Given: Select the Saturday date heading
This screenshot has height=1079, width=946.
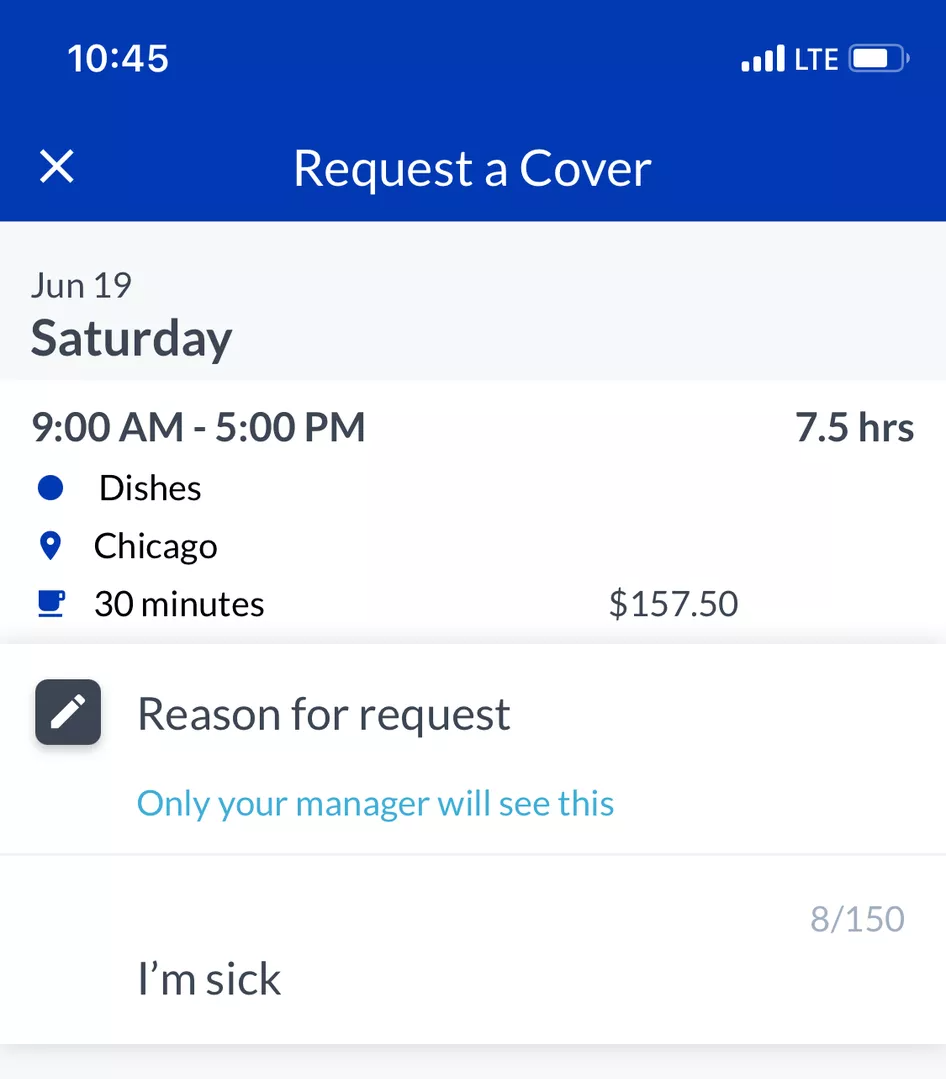Looking at the screenshot, I should coord(131,338).
